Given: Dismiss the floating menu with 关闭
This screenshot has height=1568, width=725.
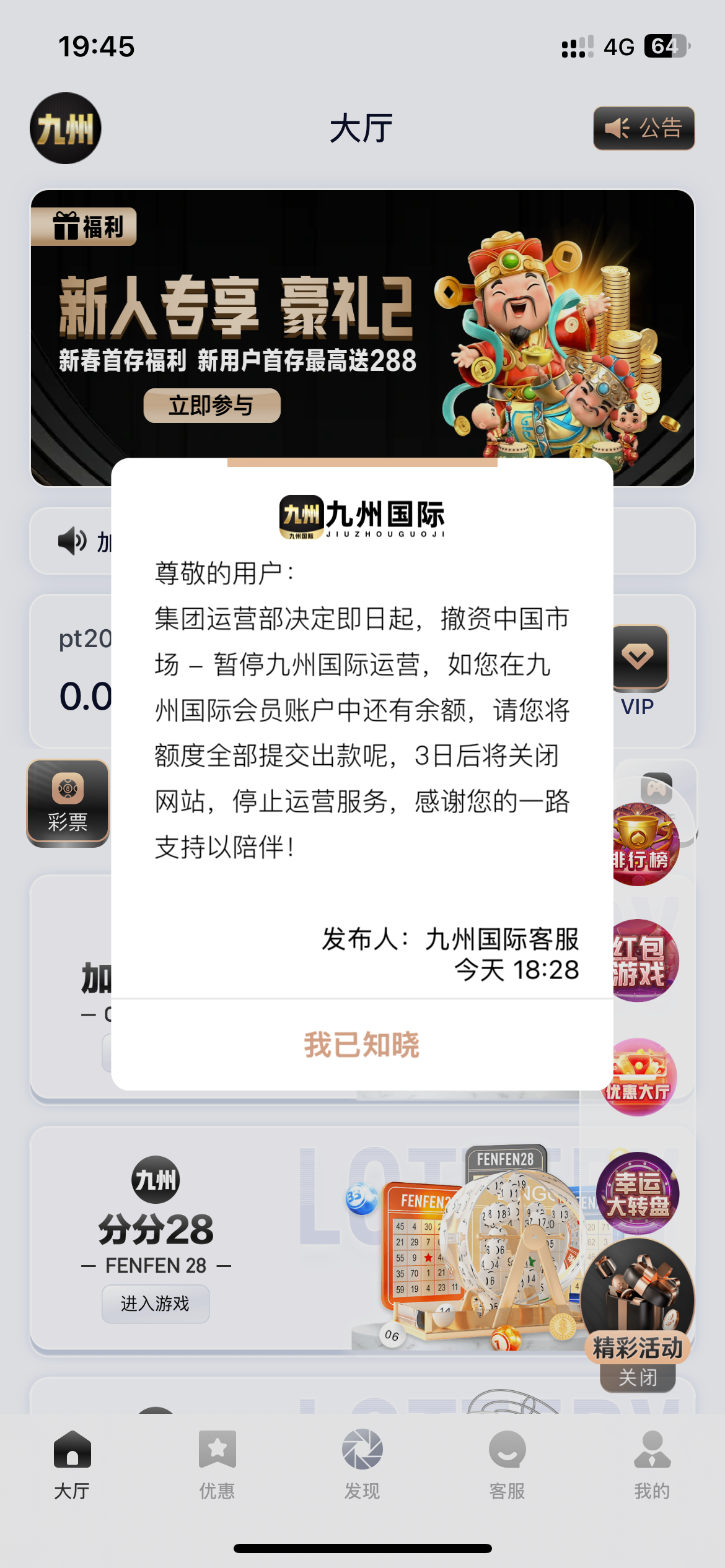Looking at the screenshot, I should tap(638, 1378).
